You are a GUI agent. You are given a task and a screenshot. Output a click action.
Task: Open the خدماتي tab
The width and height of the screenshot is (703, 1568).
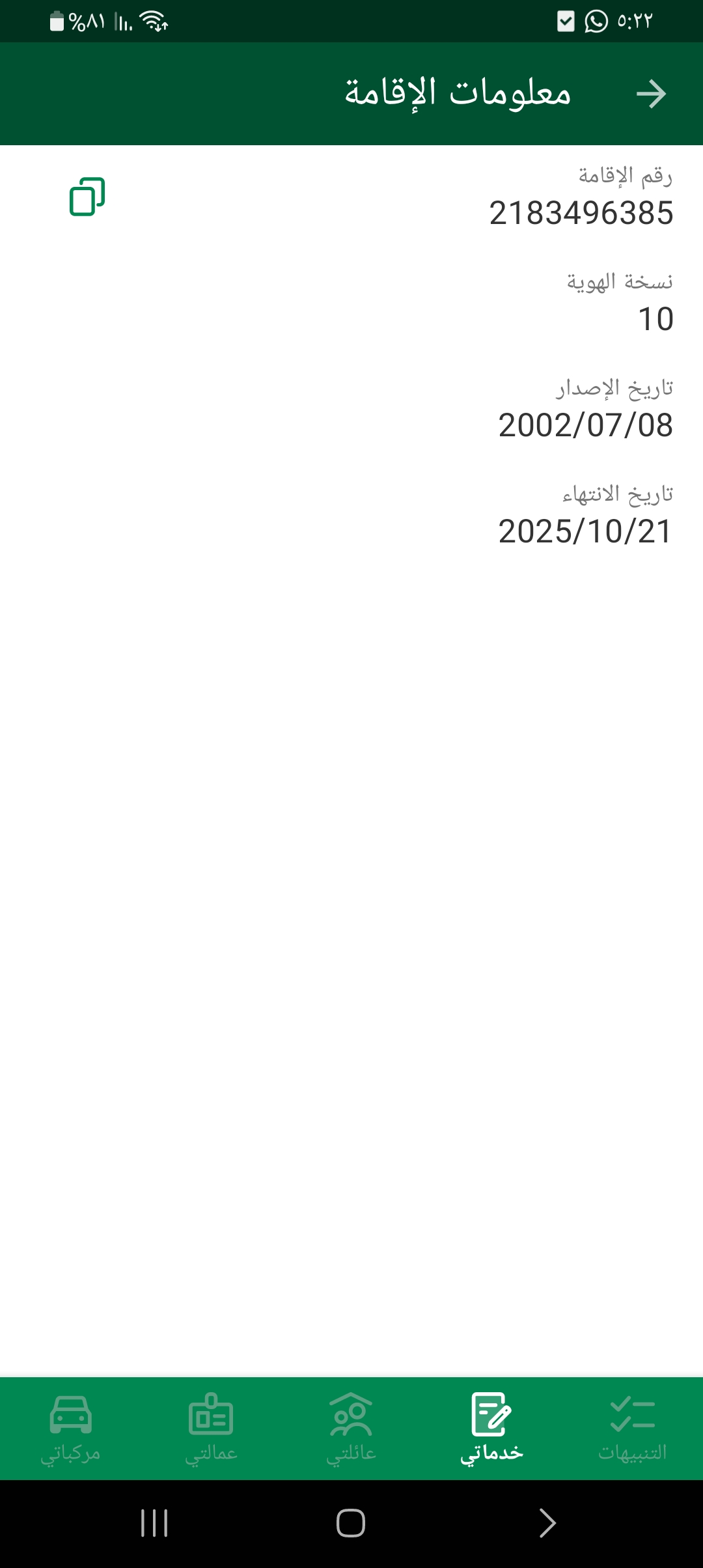coord(491,1427)
